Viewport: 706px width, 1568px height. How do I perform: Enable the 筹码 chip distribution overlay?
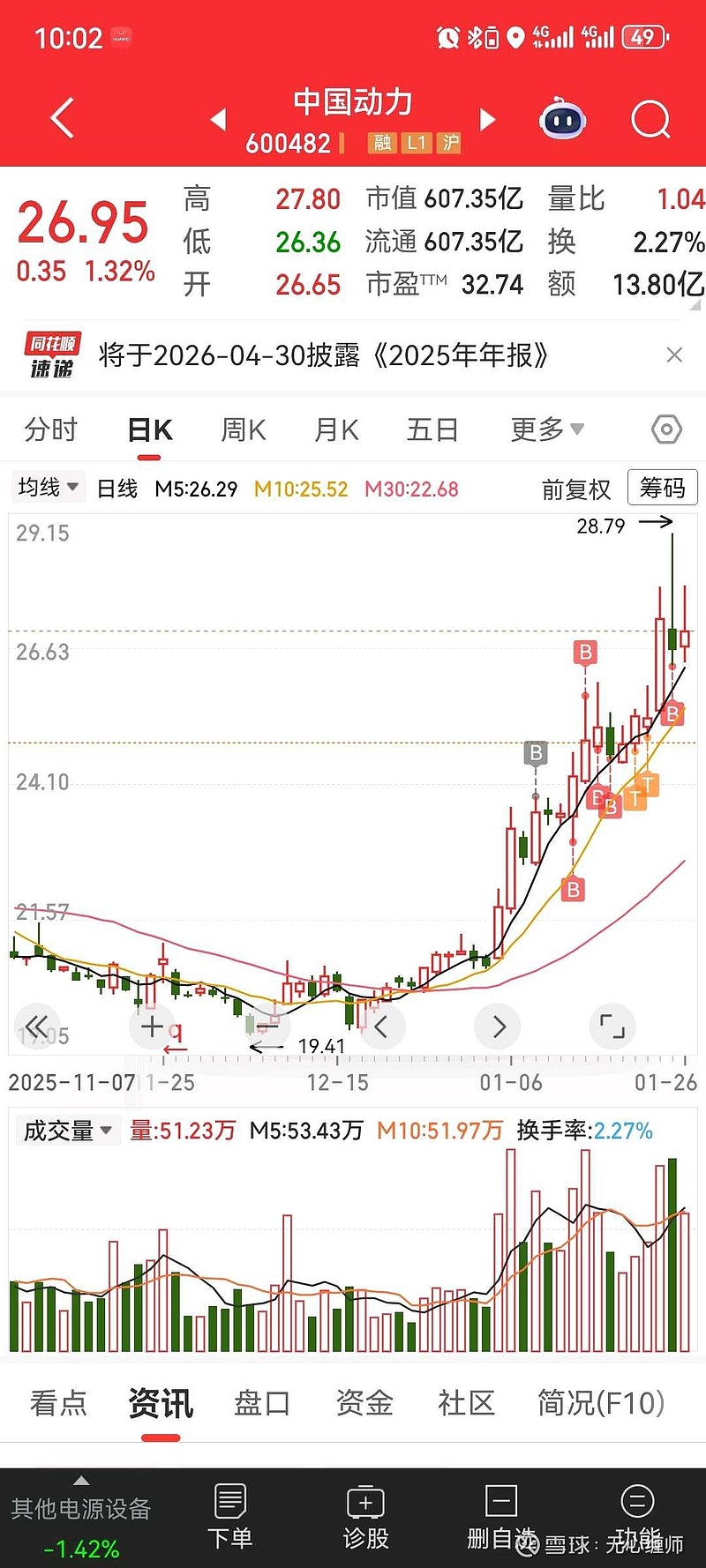[x=662, y=488]
